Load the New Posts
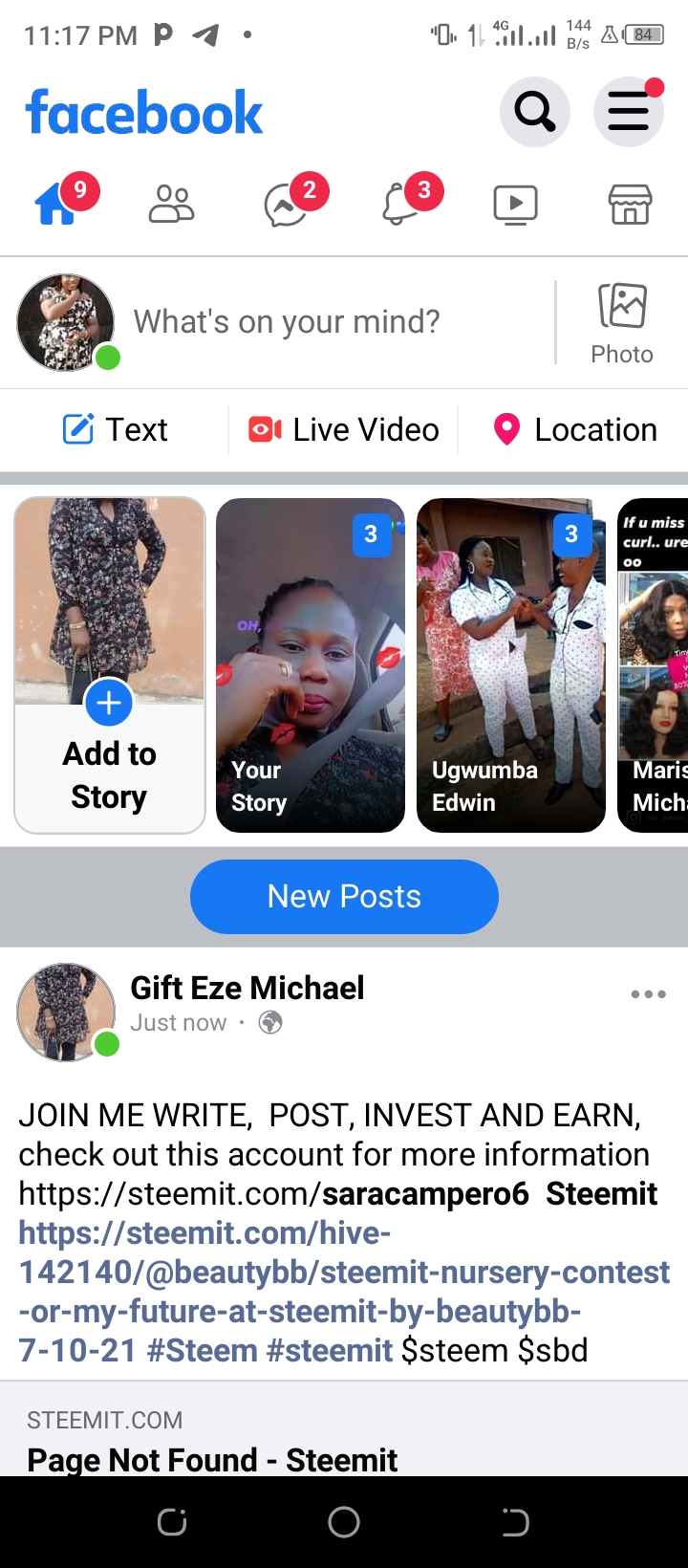The width and height of the screenshot is (688, 1568). pos(344,897)
